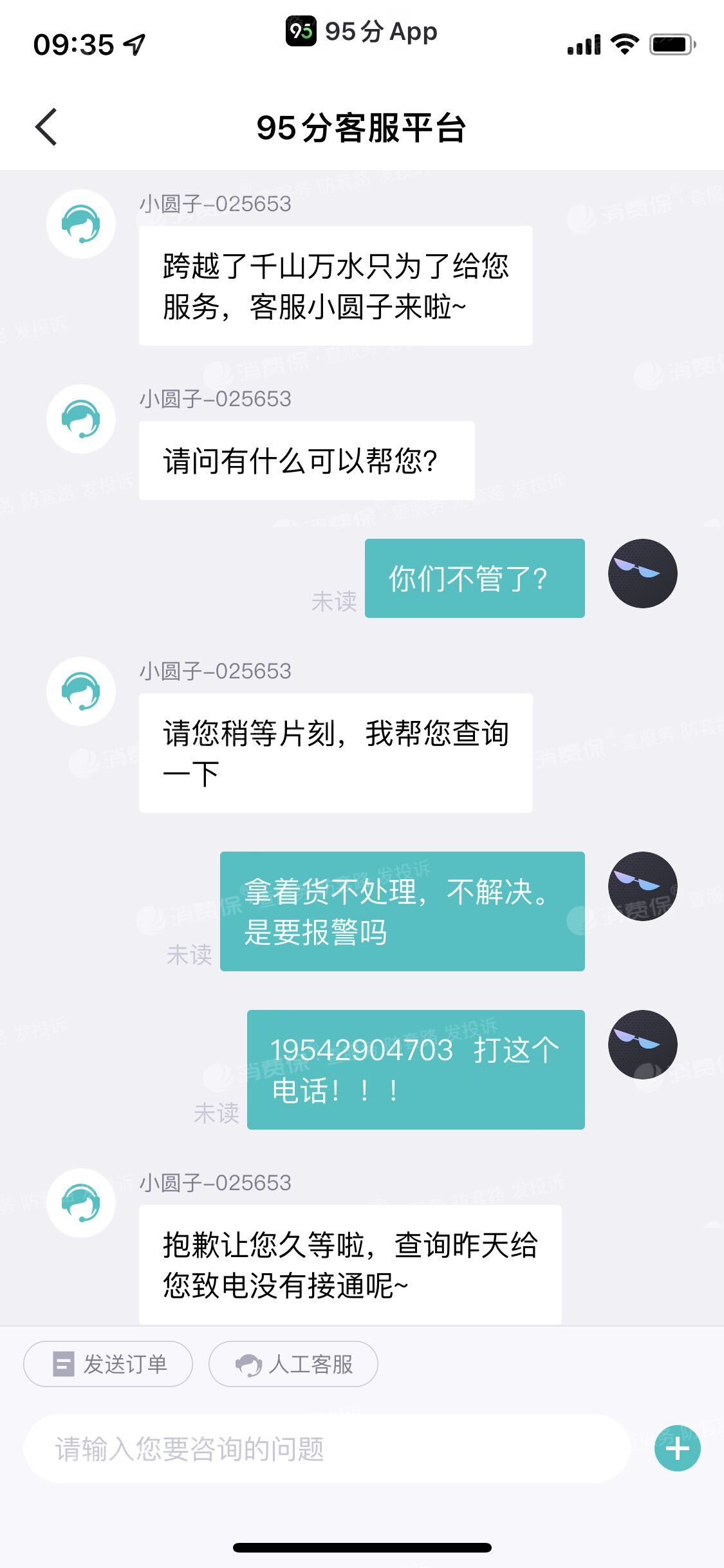
Task: Open the 发送订单 order icon
Action: coord(62,1364)
